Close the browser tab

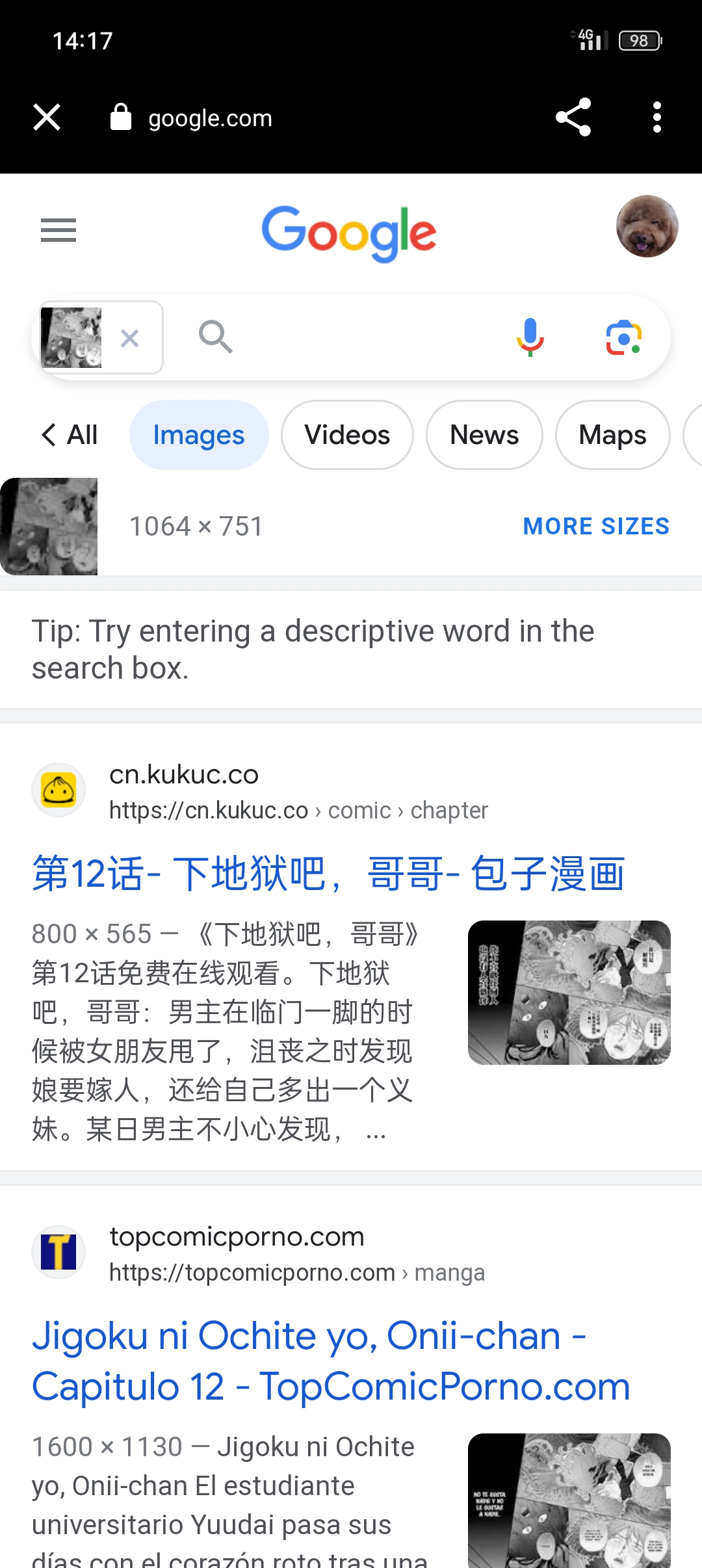[47, 118]
